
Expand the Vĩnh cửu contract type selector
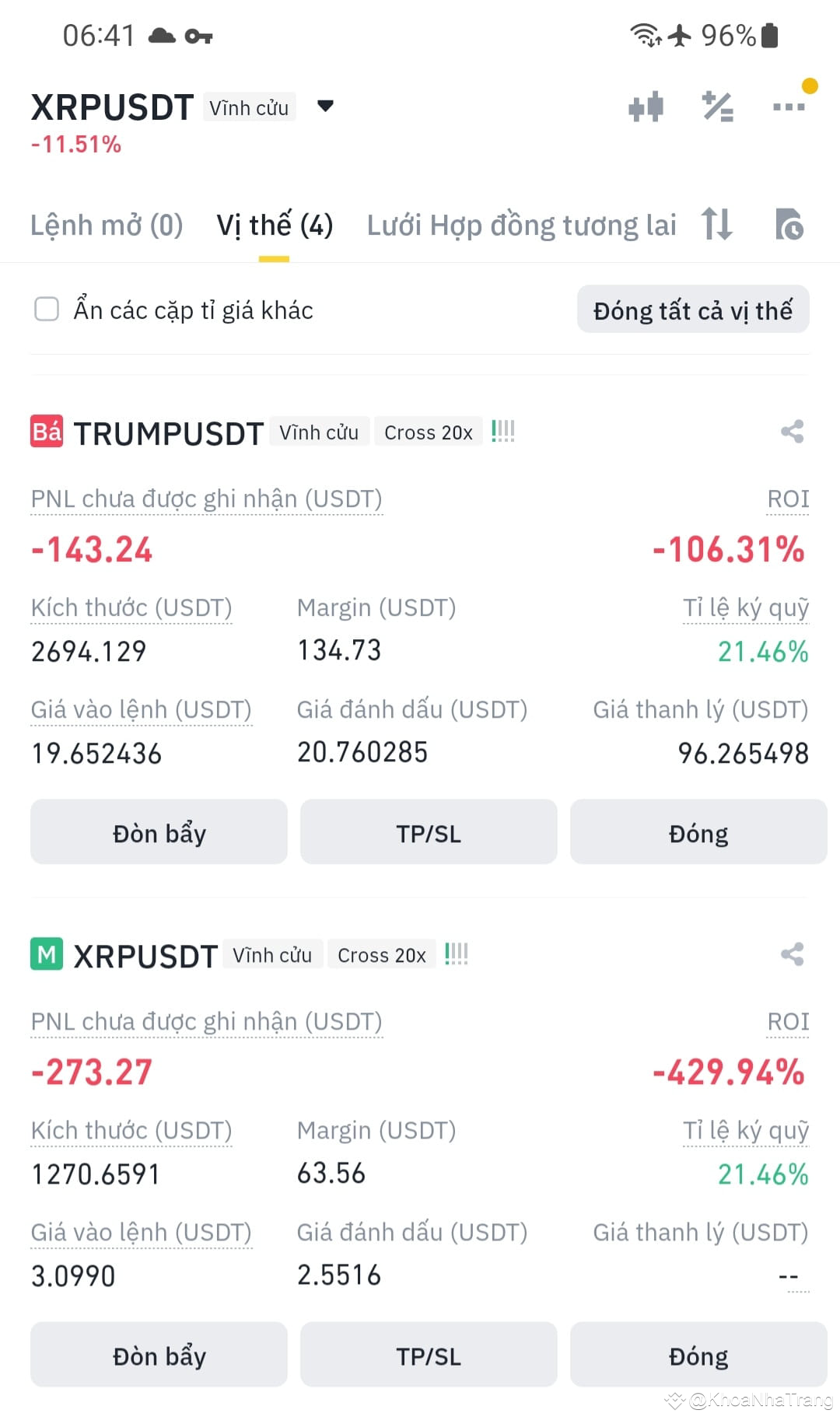pyautogui.click(x=249, y=107)
